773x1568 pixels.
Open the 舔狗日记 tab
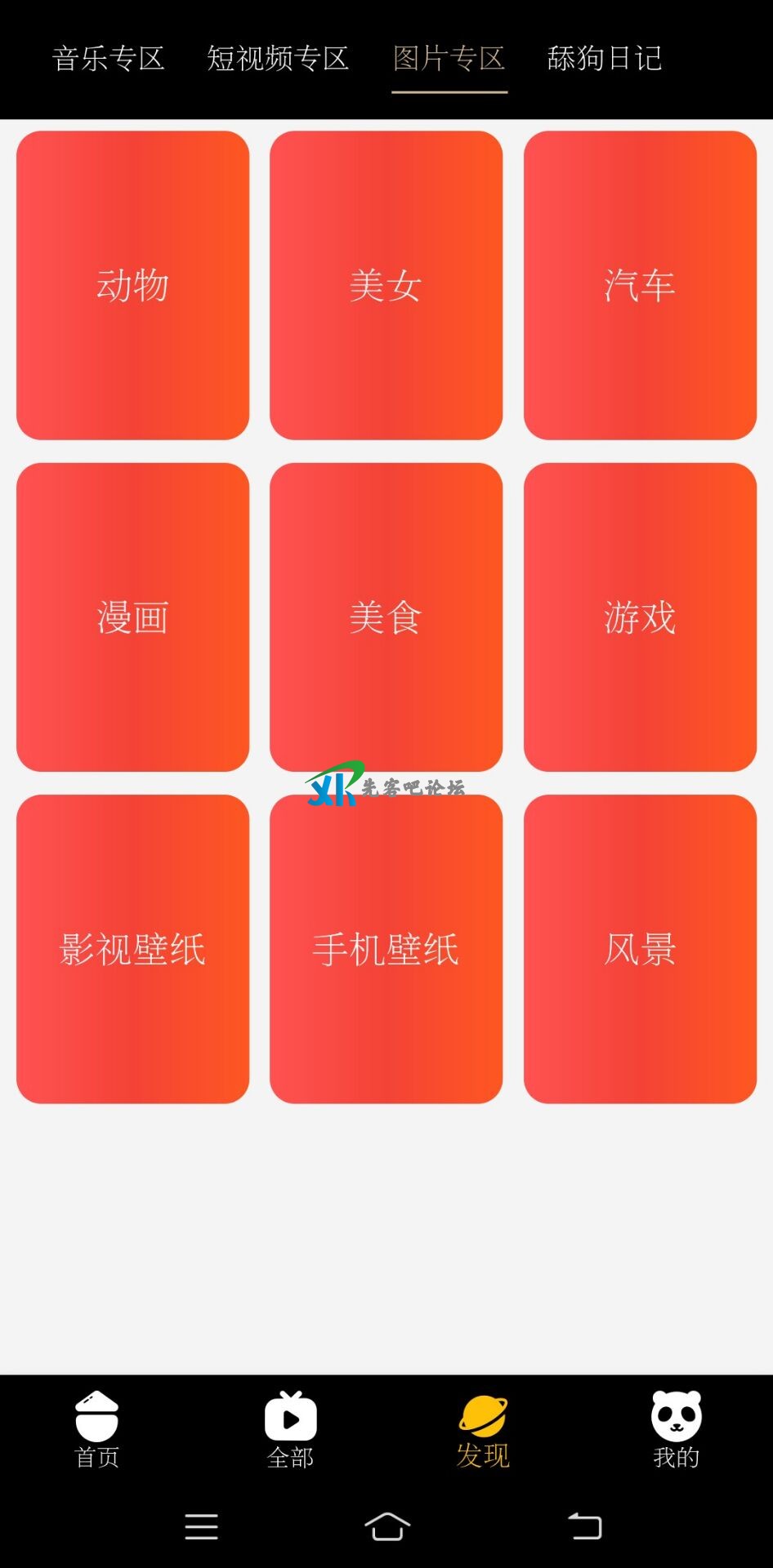point(604,59)
